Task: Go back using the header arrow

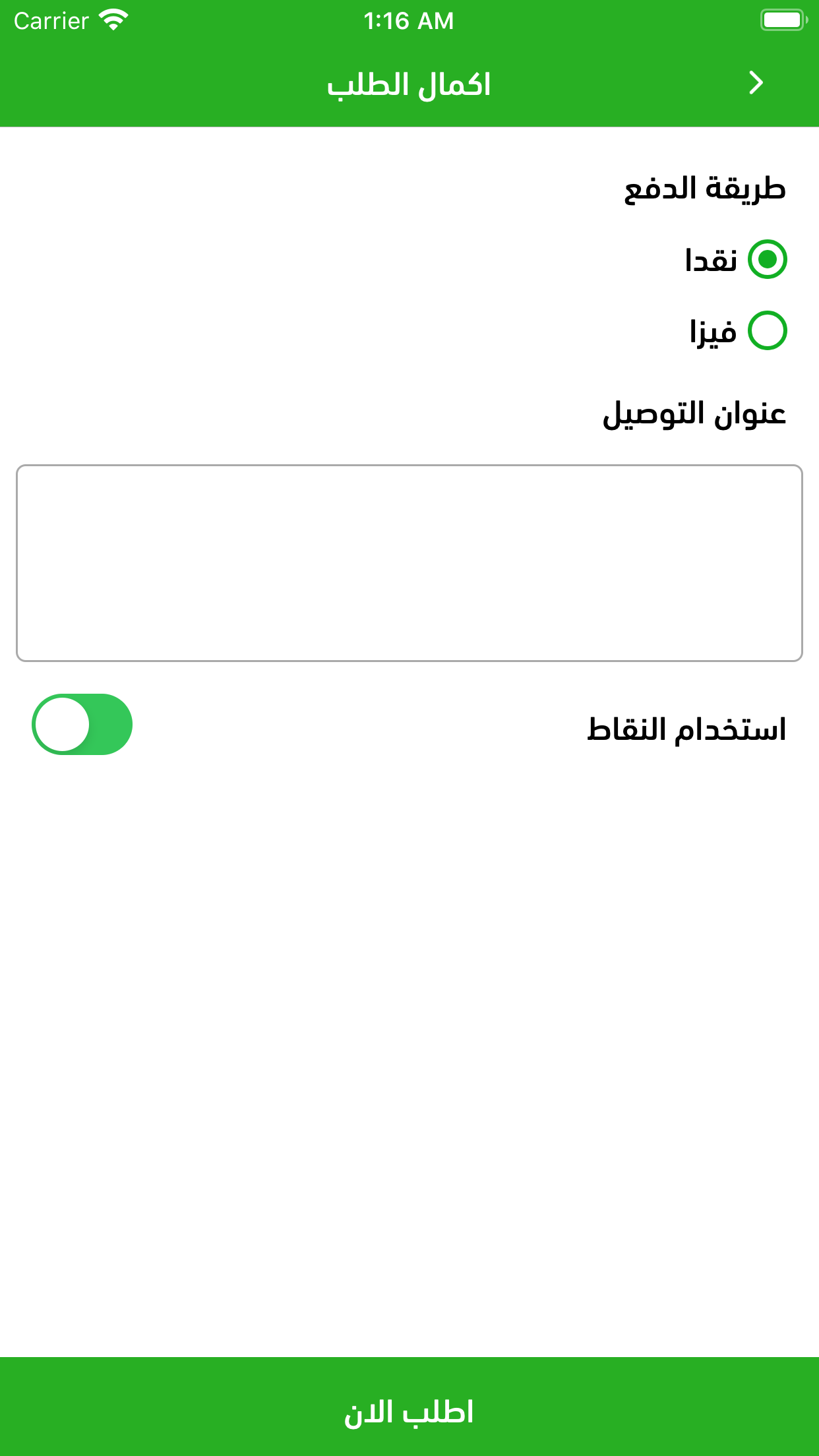Action: [756, 83]
